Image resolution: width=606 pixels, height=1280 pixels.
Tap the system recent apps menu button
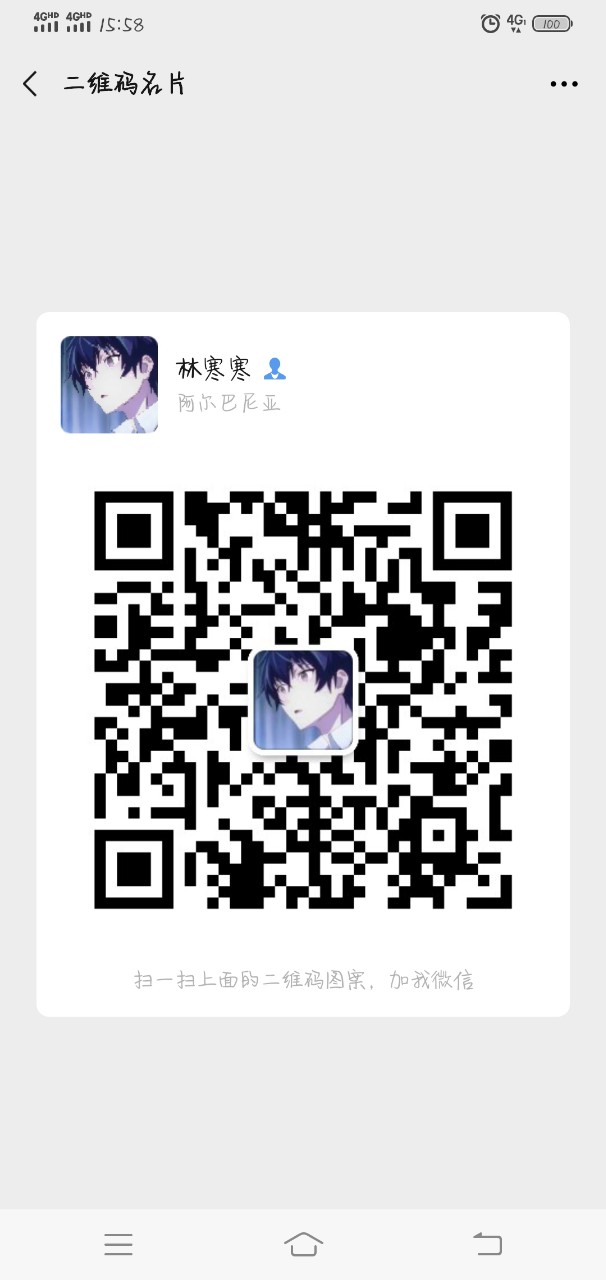tap(118, 1244)
